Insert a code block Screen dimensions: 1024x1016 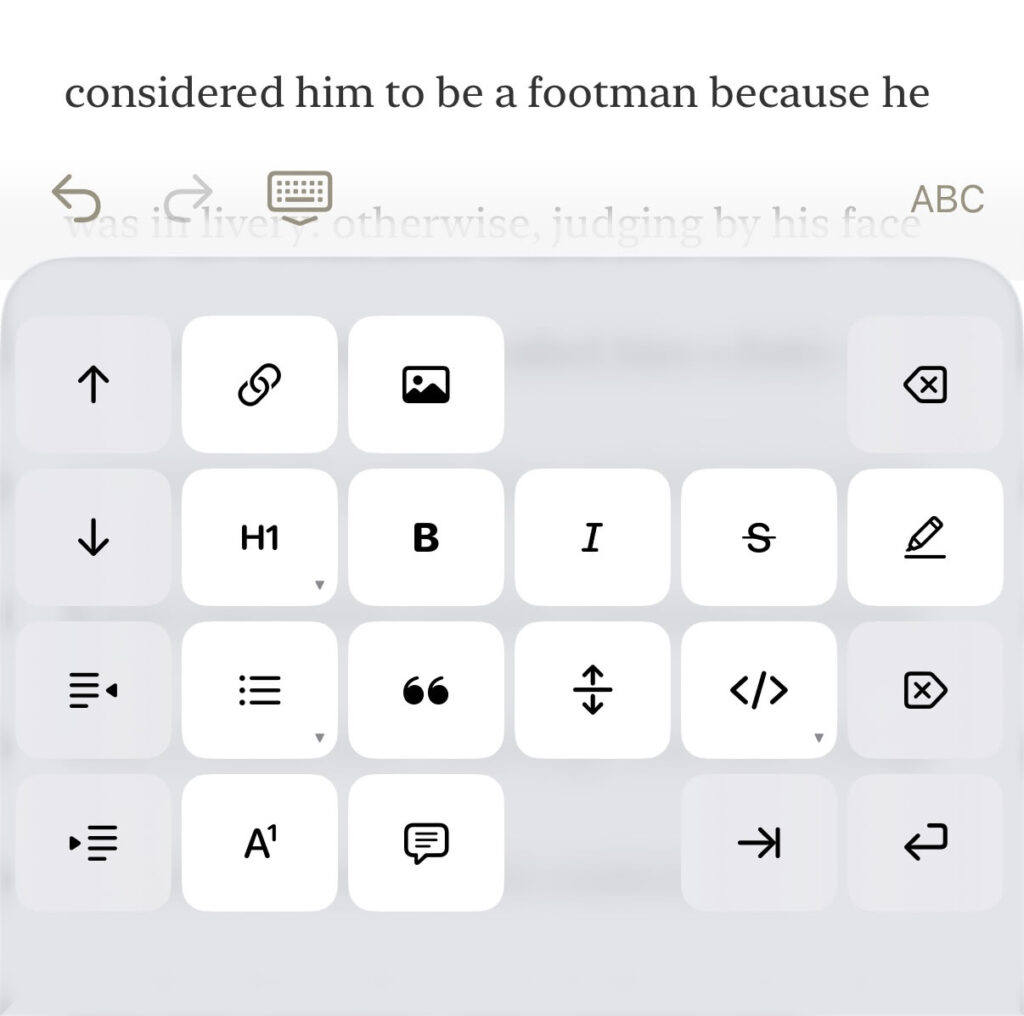[759, 690]
